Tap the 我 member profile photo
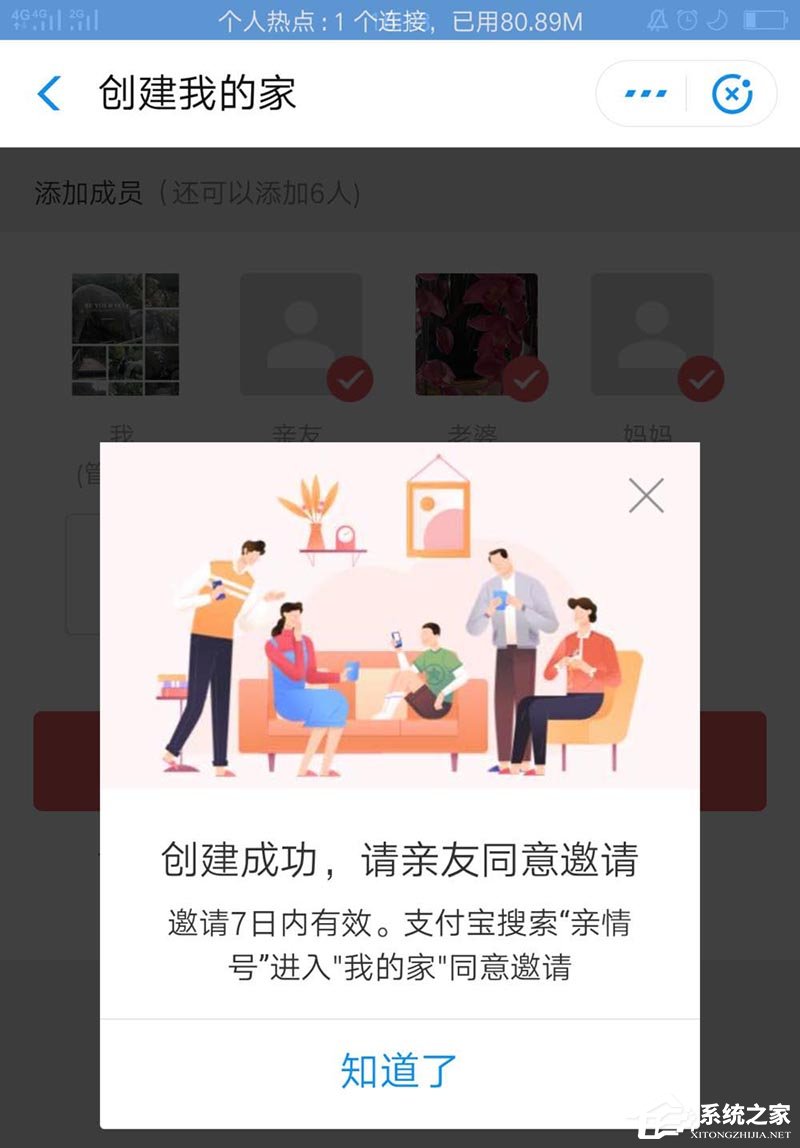The width and height of the screenshot is (800, 1148). 124,332
